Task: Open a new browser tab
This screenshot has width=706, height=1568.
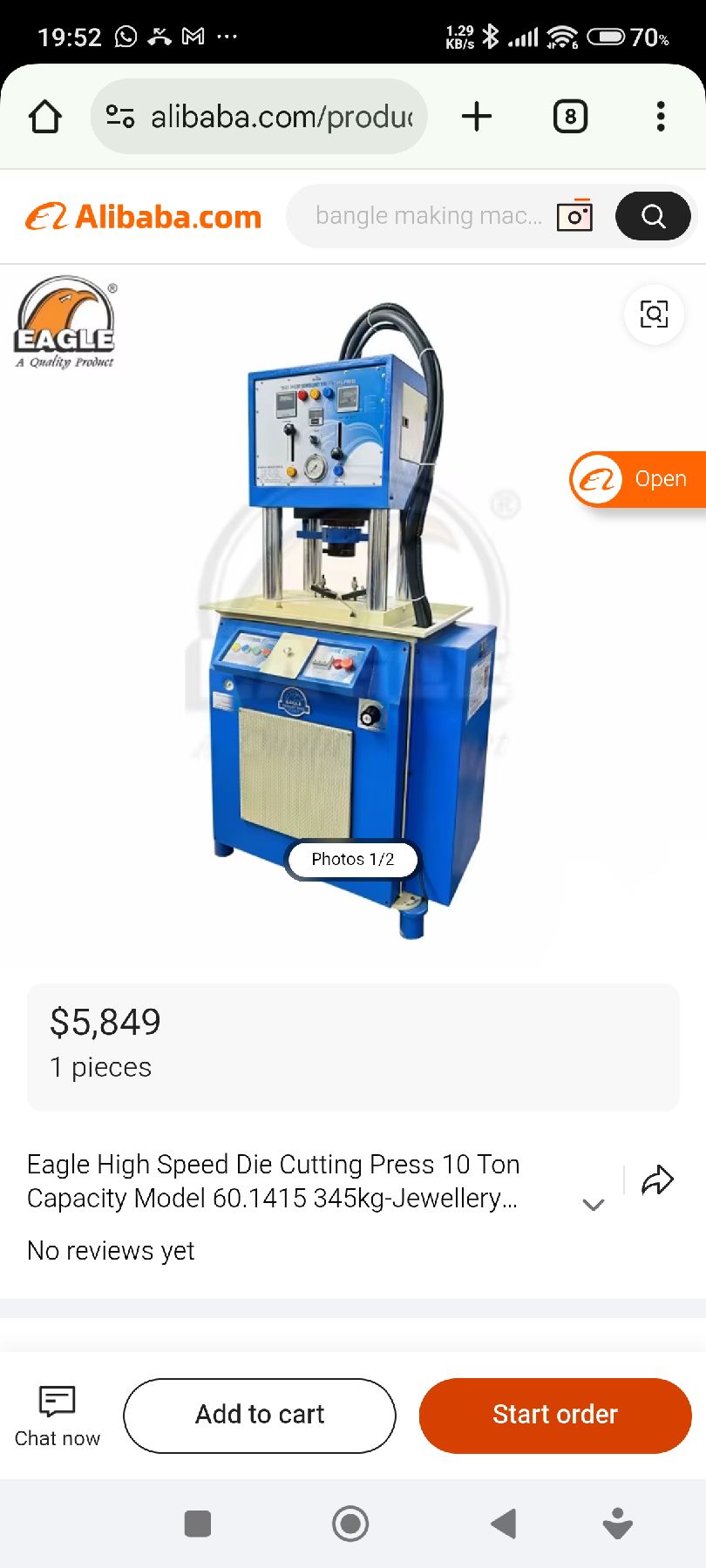Action: [x=477, y=117]
